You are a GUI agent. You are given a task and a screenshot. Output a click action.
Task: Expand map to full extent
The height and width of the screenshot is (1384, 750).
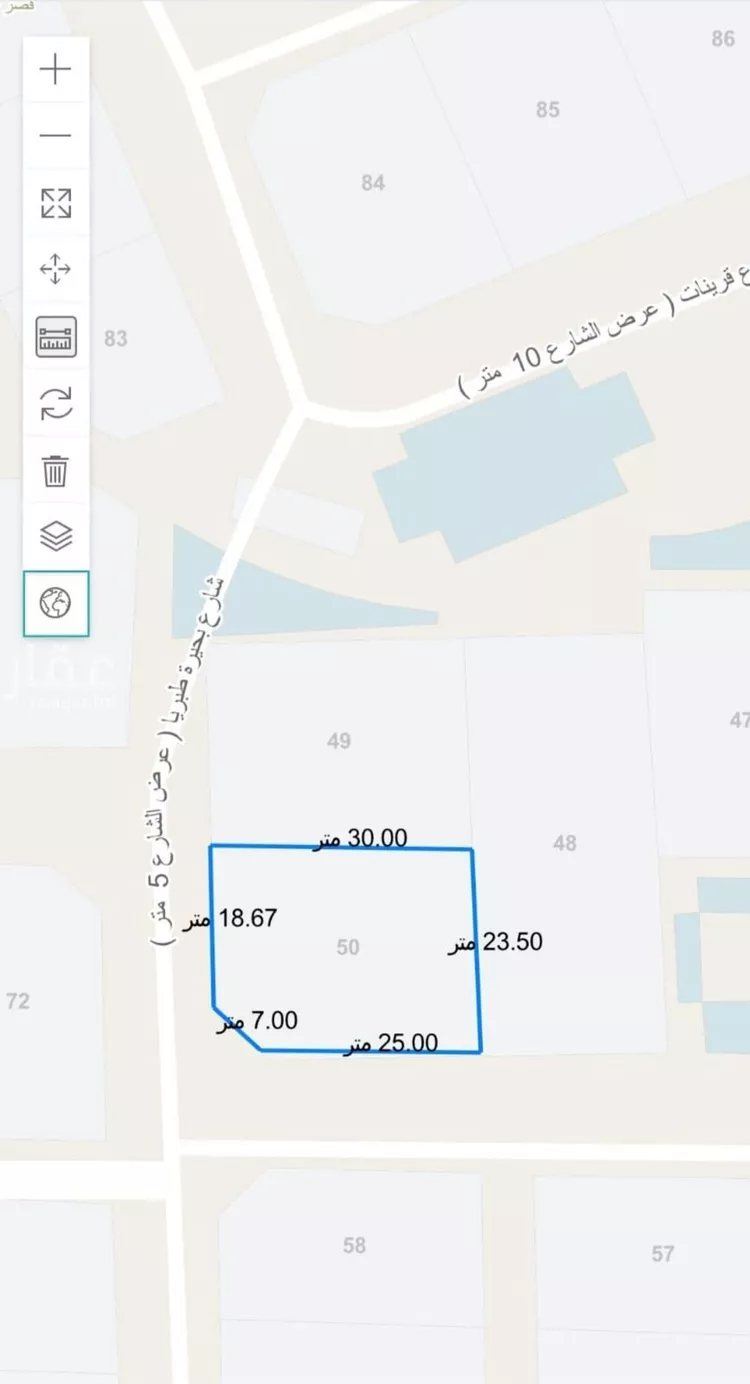[56, 203]
